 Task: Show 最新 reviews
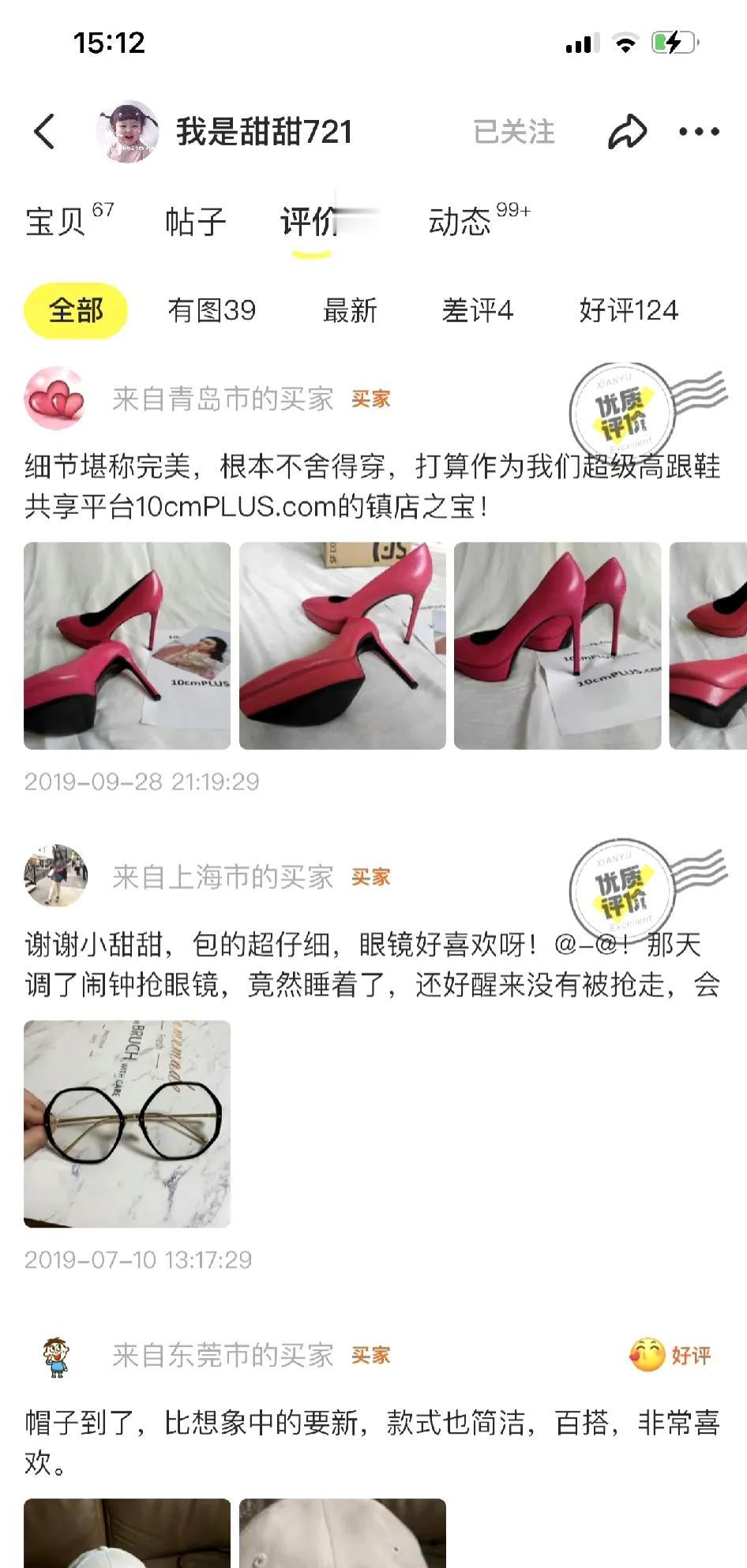click(x=350, y=310)
